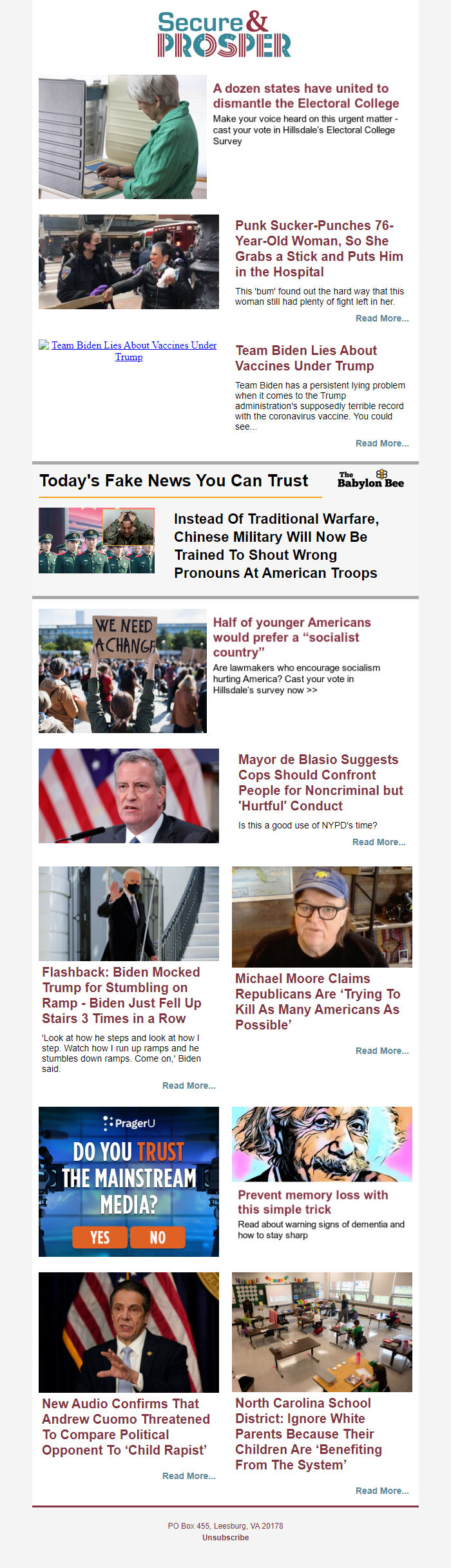This screenshot has width=451, height=1568.
Task: Read more on Mayor de Blasio story
Action: coord(378,842)
